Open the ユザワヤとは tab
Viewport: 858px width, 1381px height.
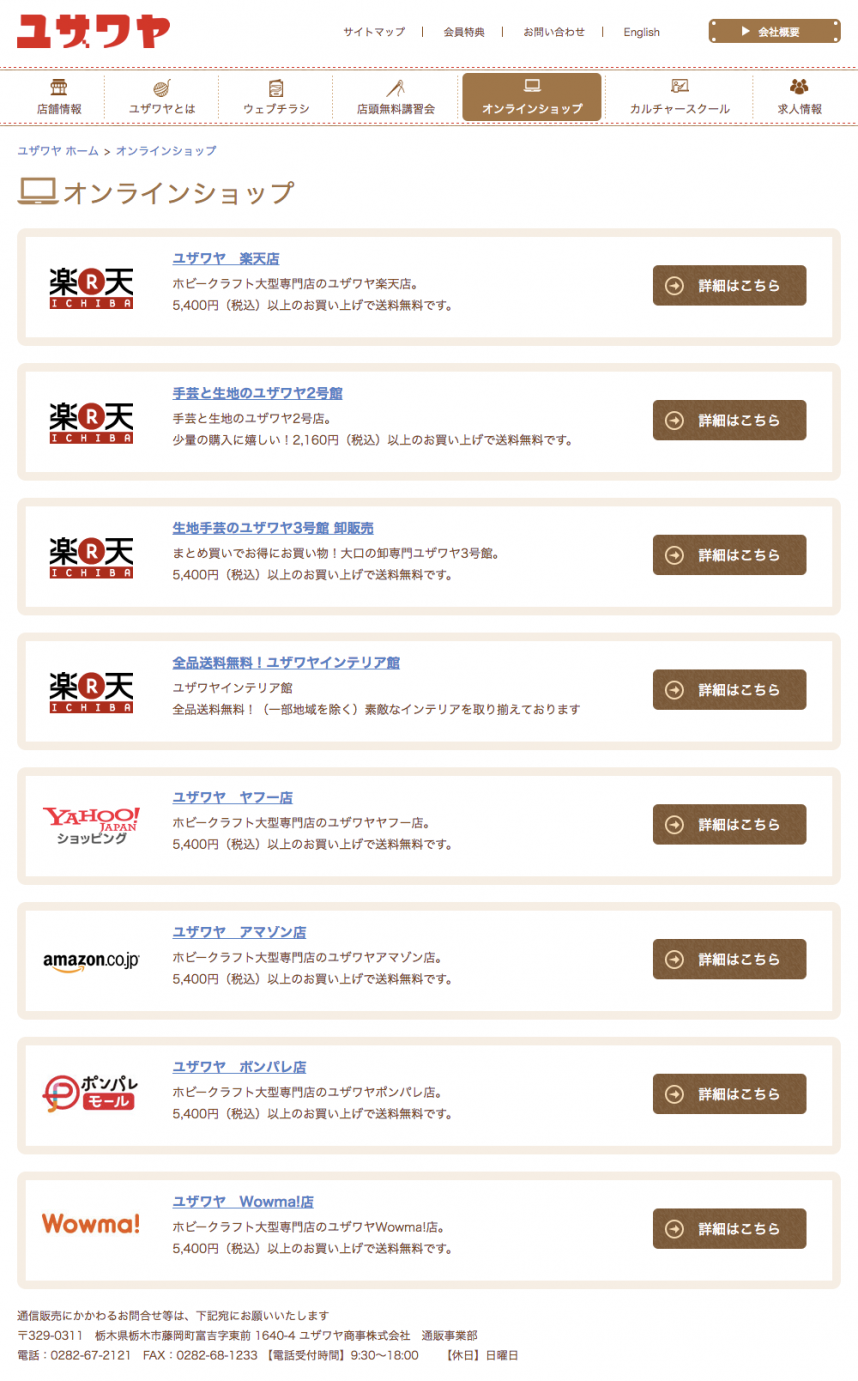click(161, 97)
